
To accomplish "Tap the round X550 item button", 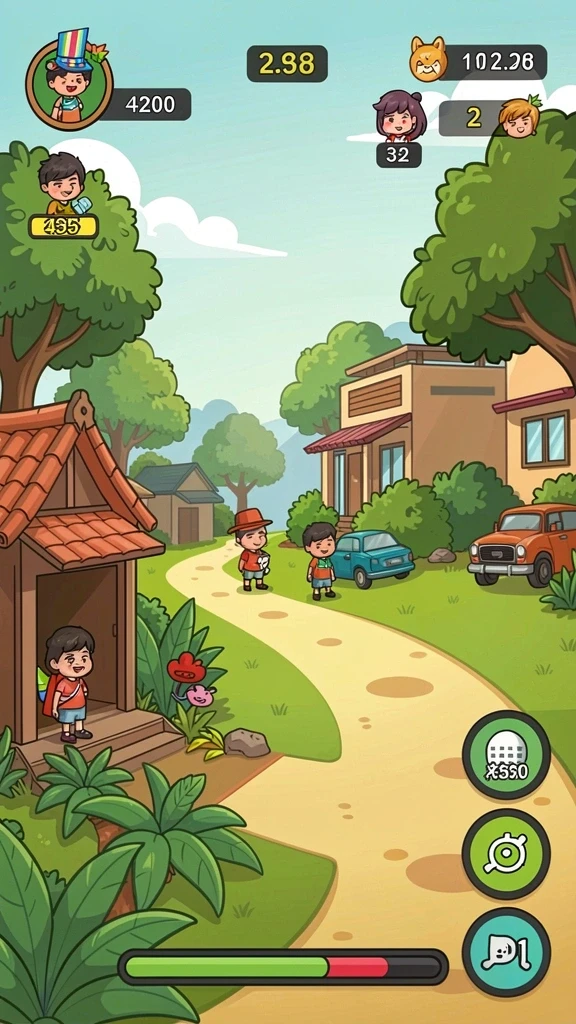I will (506, 755).
